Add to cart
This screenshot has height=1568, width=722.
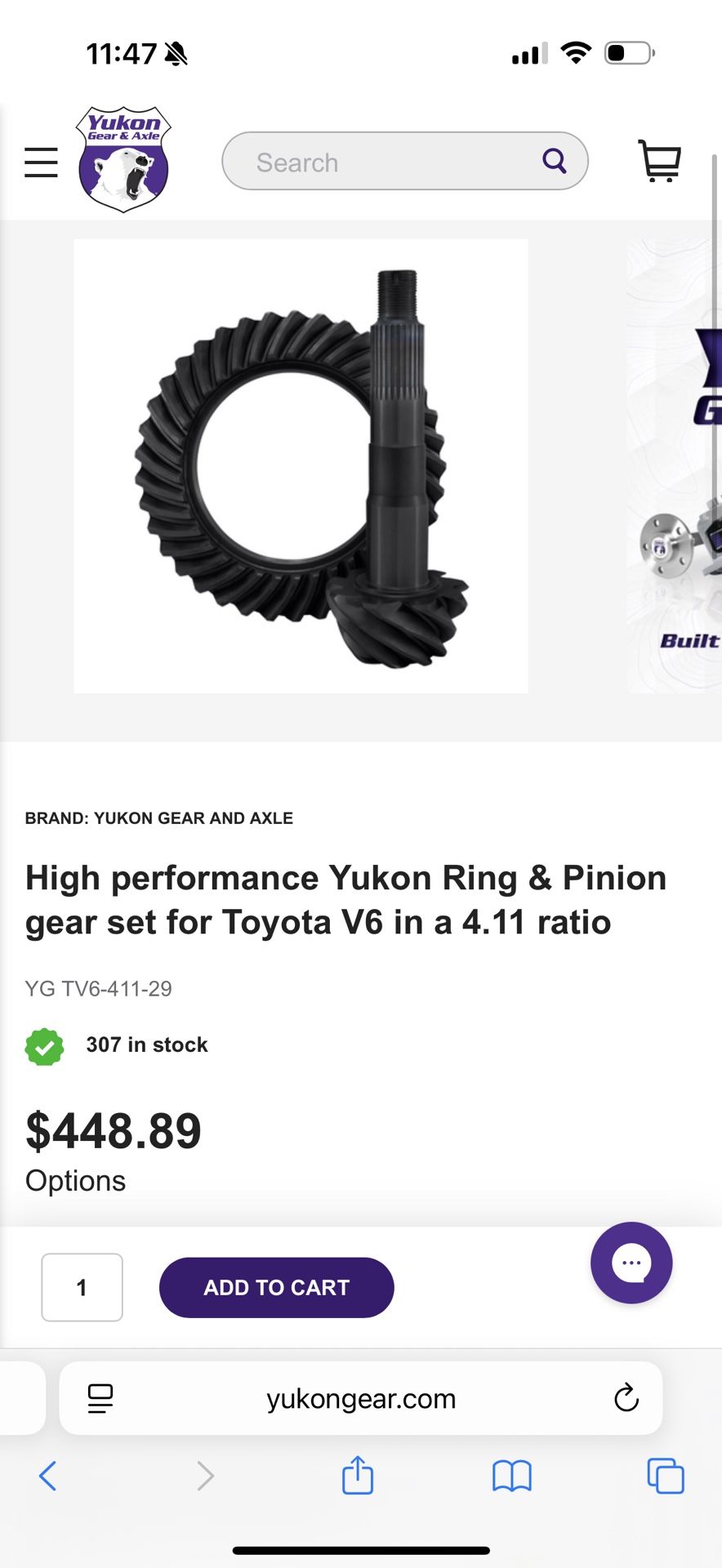[x=276, y=1287]
